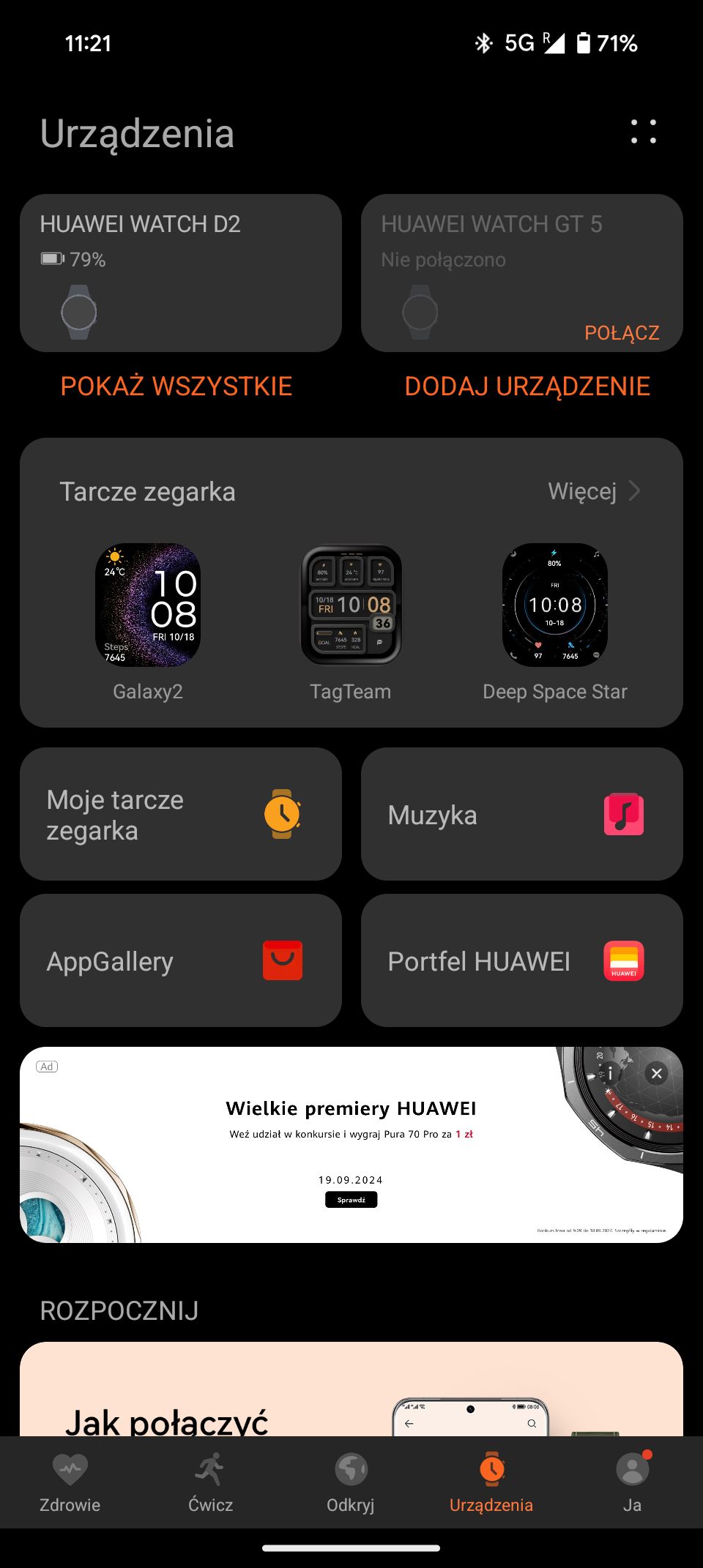Dismiss the HUAWEI premieres ad banner
This screenshot has width=703, height=1568.
[656, 1073]
